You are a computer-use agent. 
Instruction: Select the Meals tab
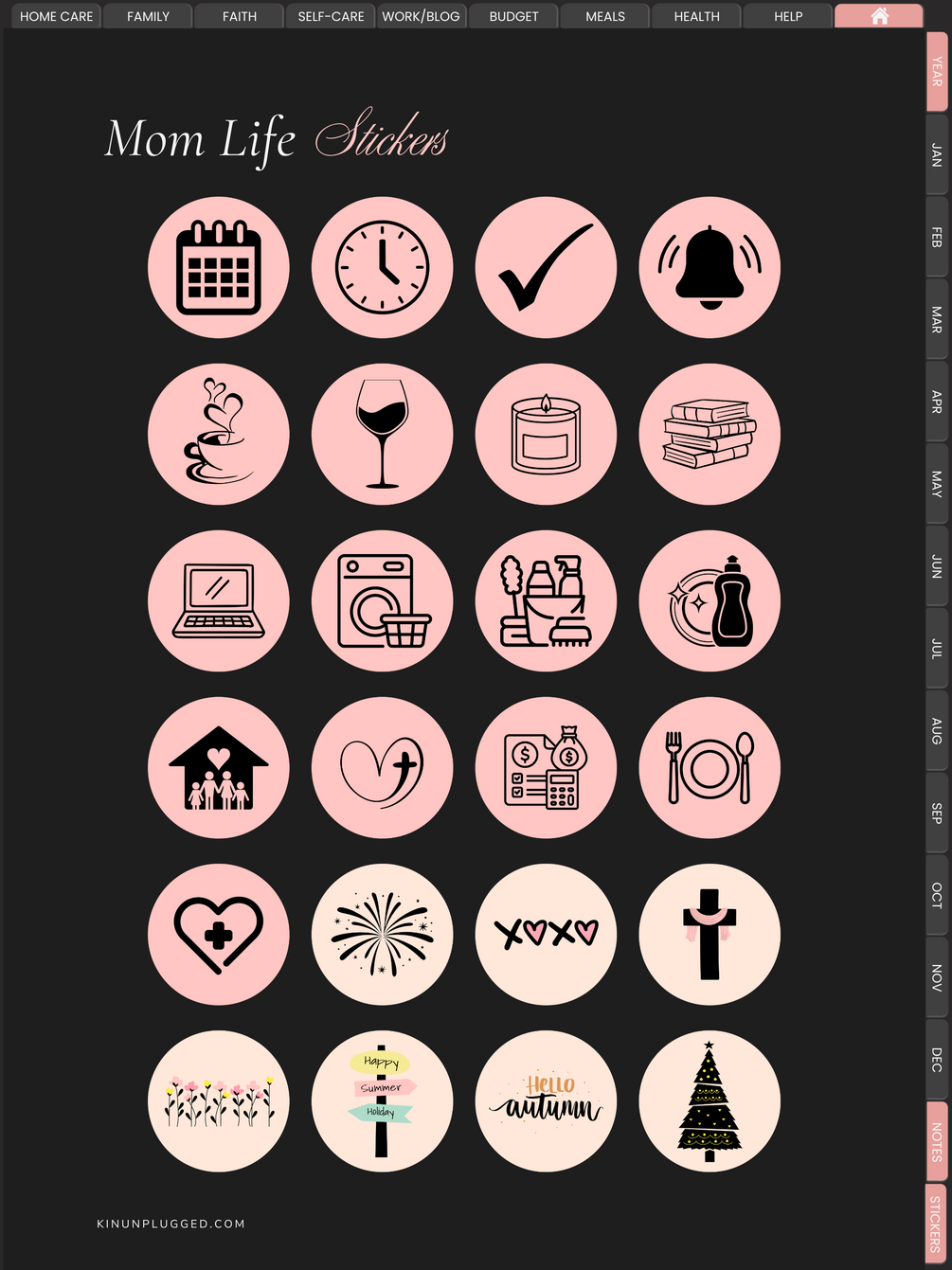click(x=605, y=16)
